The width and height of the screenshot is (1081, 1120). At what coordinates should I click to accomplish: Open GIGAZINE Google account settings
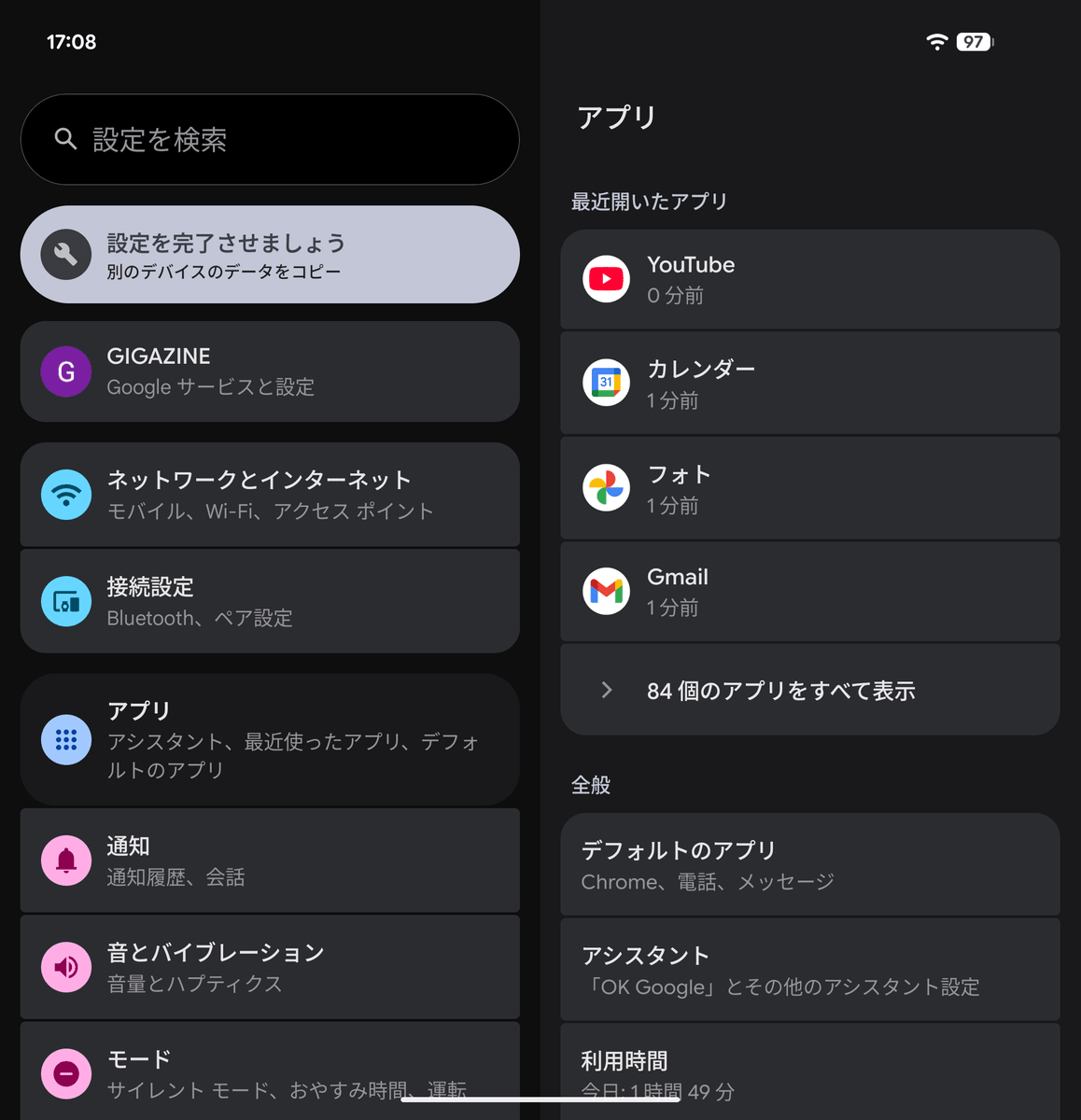pyautogui.click(x=270, y=371)
